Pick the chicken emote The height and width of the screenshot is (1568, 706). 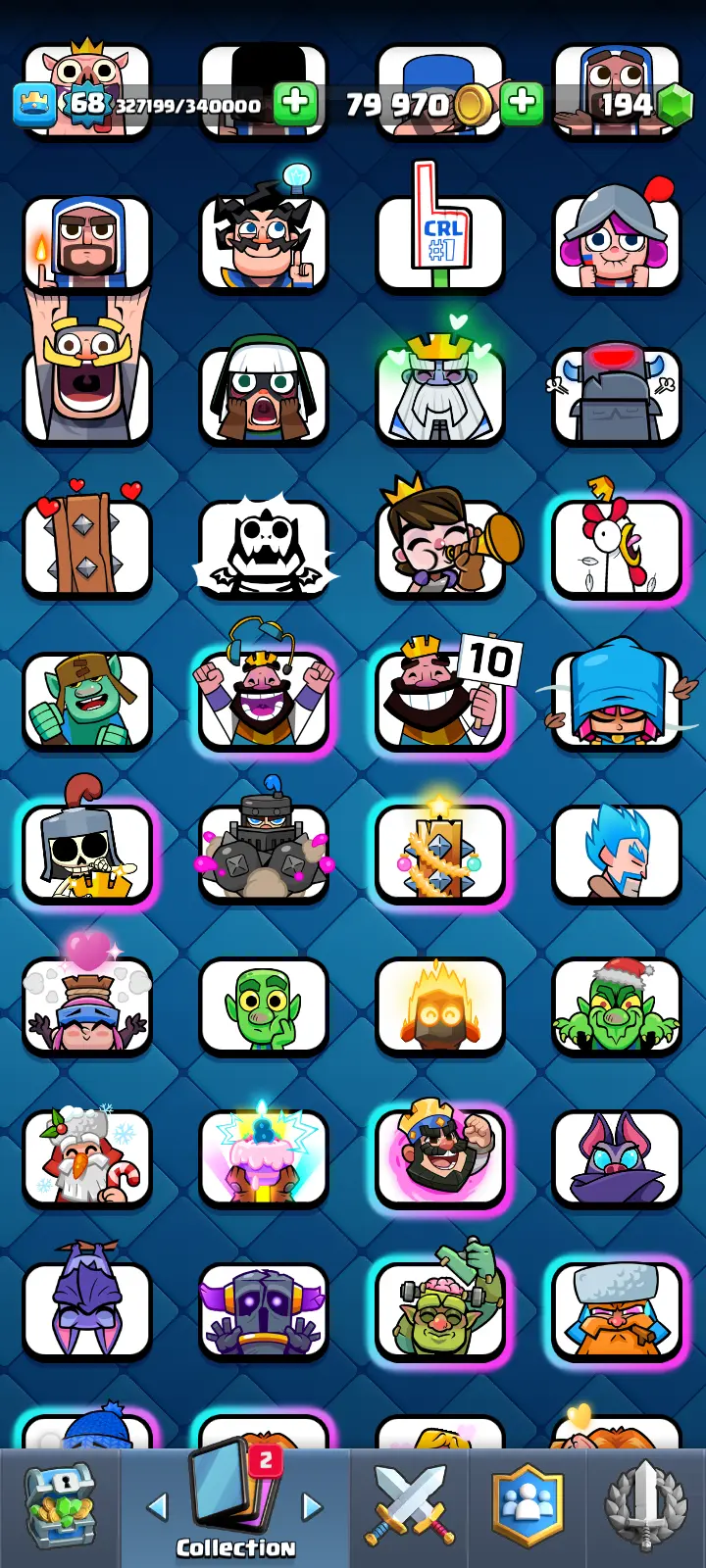click(617, 544)
